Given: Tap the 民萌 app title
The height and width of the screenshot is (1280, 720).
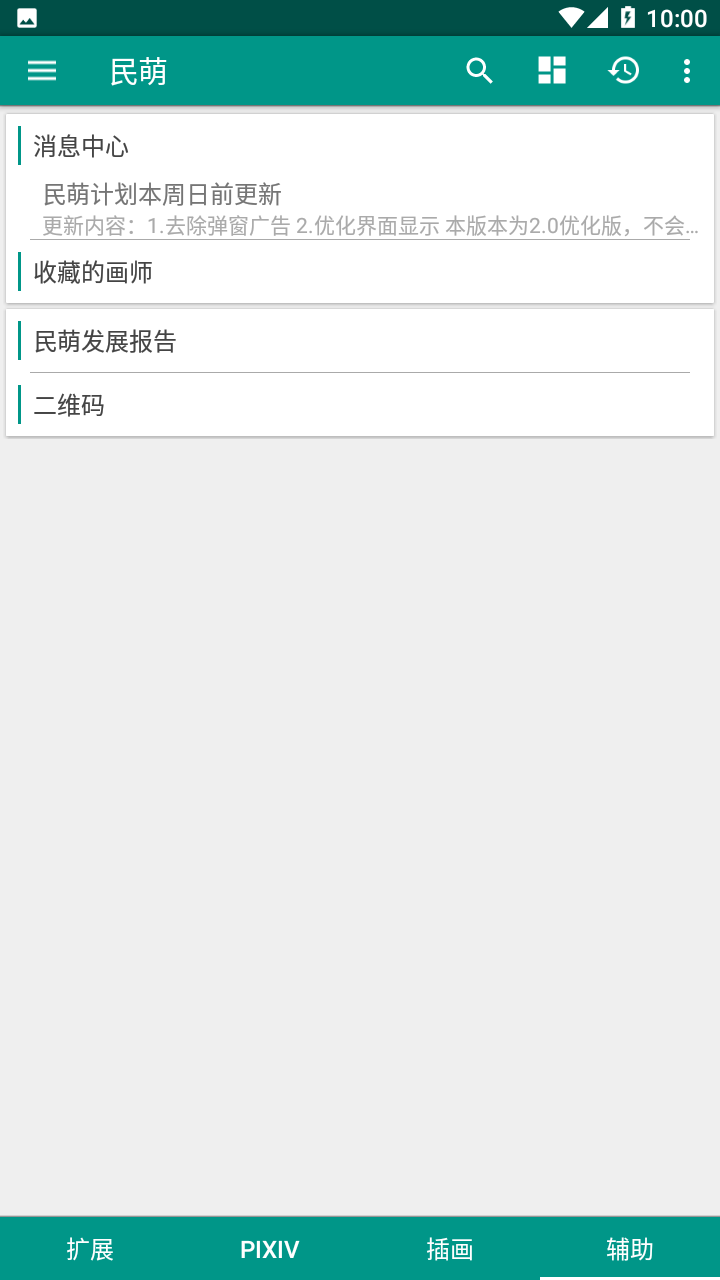Looking at the screenshot, I should tap(139, 70).
